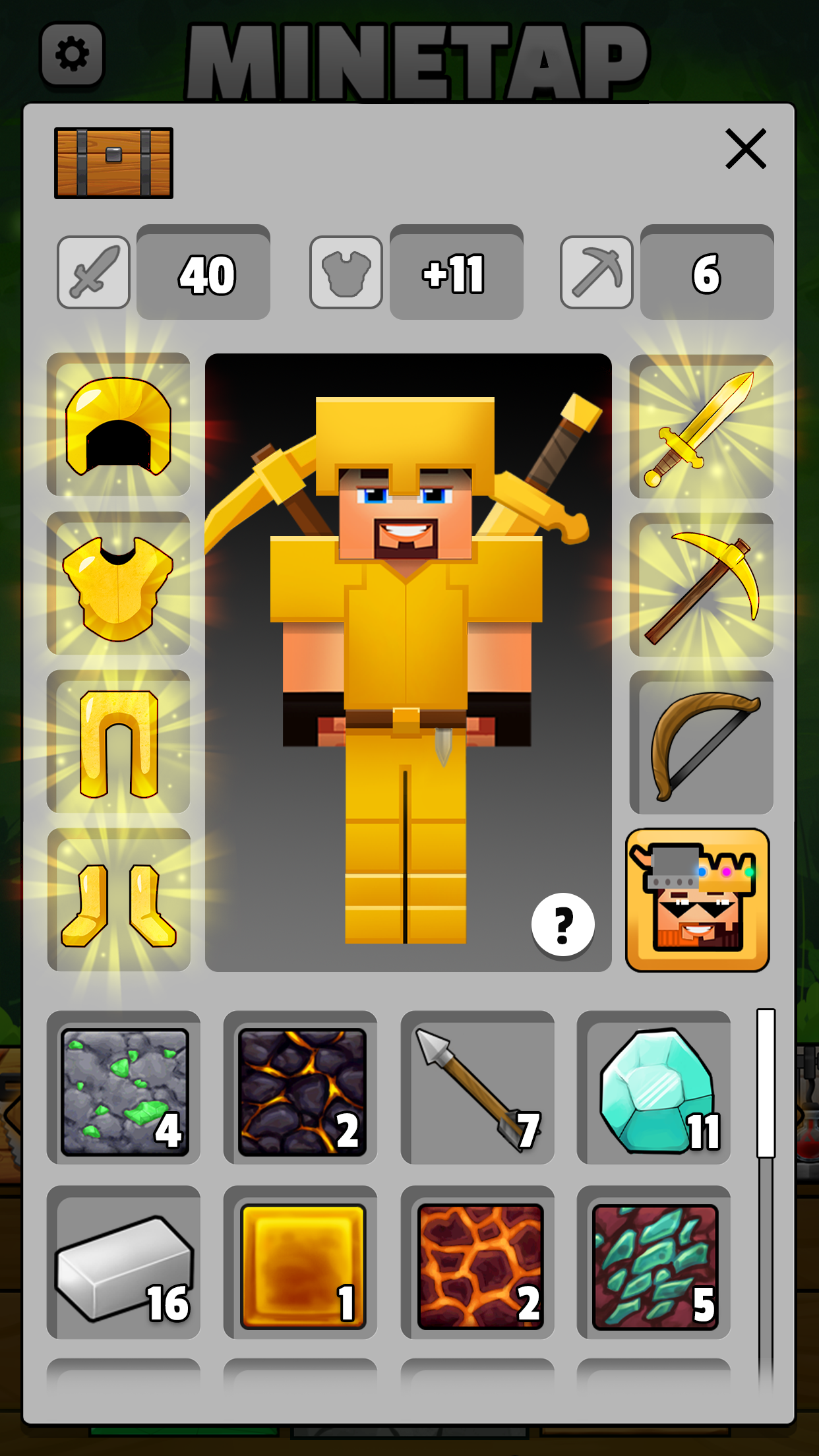The width and height of the screenshot is (819, 1456).
Task: Select the diamond gem item
Action: 654,1088
